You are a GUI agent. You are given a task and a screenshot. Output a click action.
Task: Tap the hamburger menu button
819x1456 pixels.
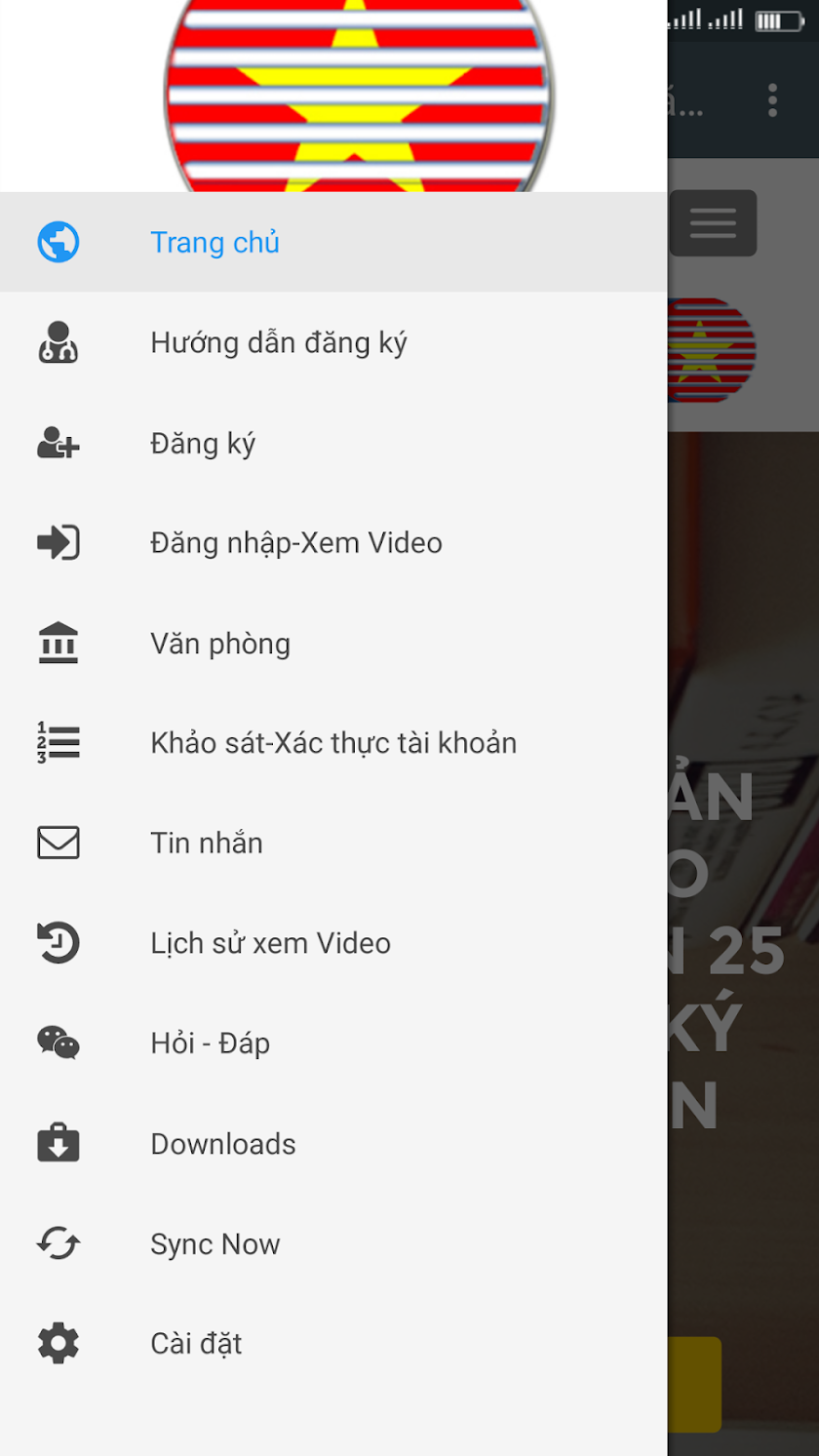[713, 223]
